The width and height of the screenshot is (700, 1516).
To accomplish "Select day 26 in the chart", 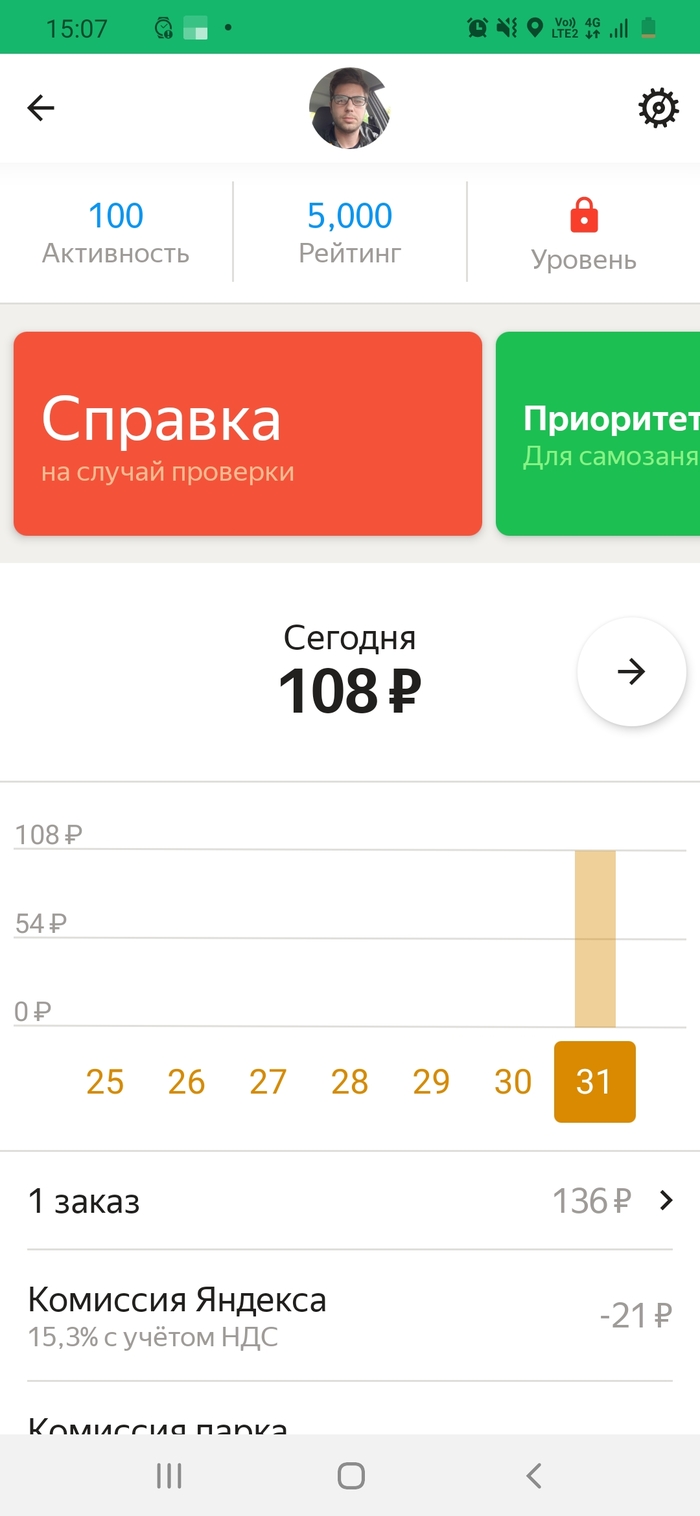I will pos(186,1082).
